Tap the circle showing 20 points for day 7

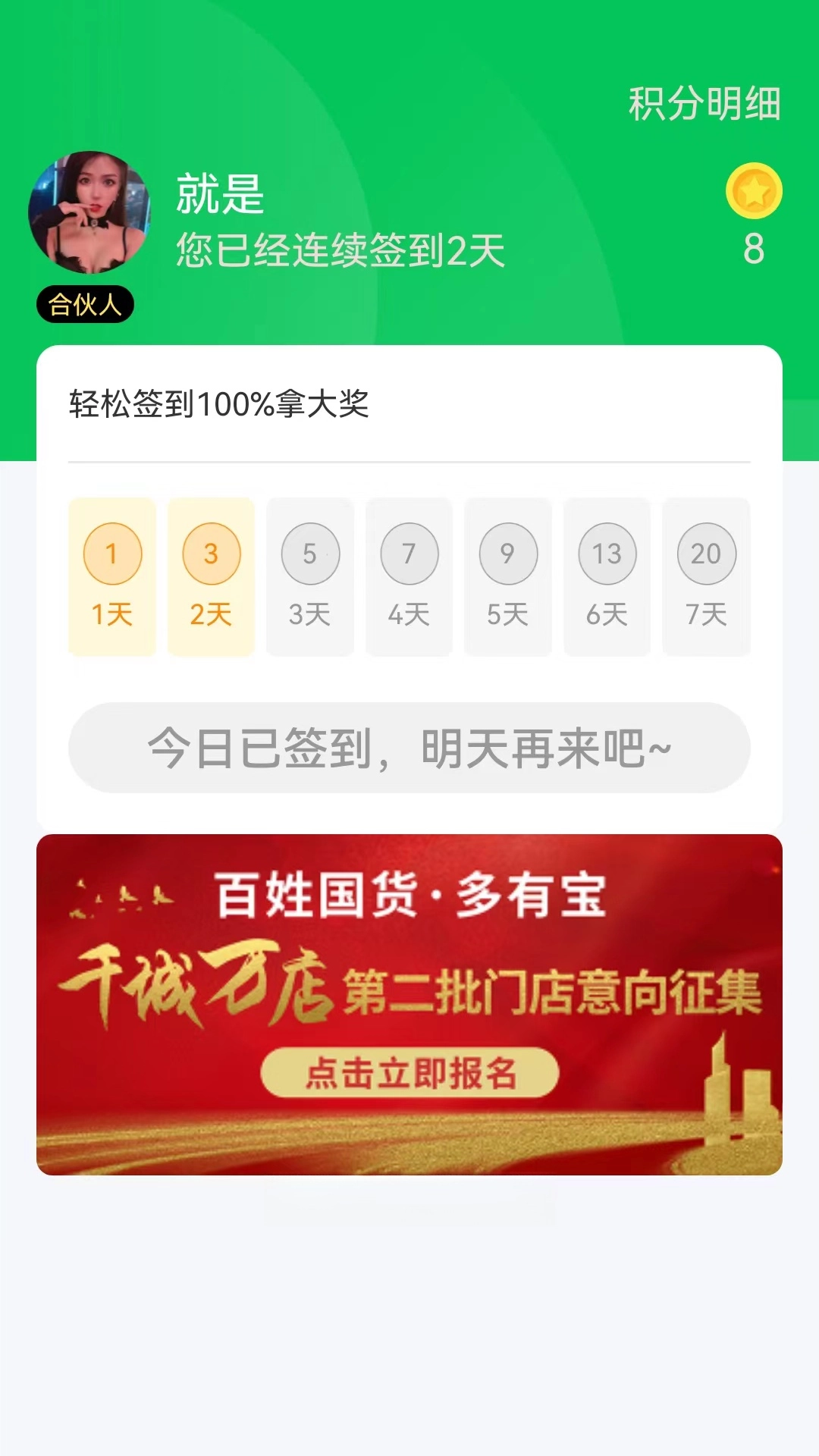click(705, 554)
